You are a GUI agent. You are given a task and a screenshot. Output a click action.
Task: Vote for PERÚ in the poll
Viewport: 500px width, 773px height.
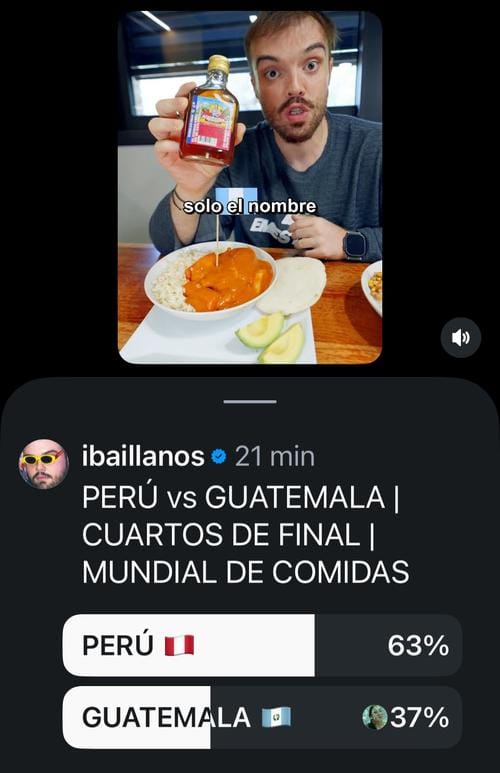262,645
